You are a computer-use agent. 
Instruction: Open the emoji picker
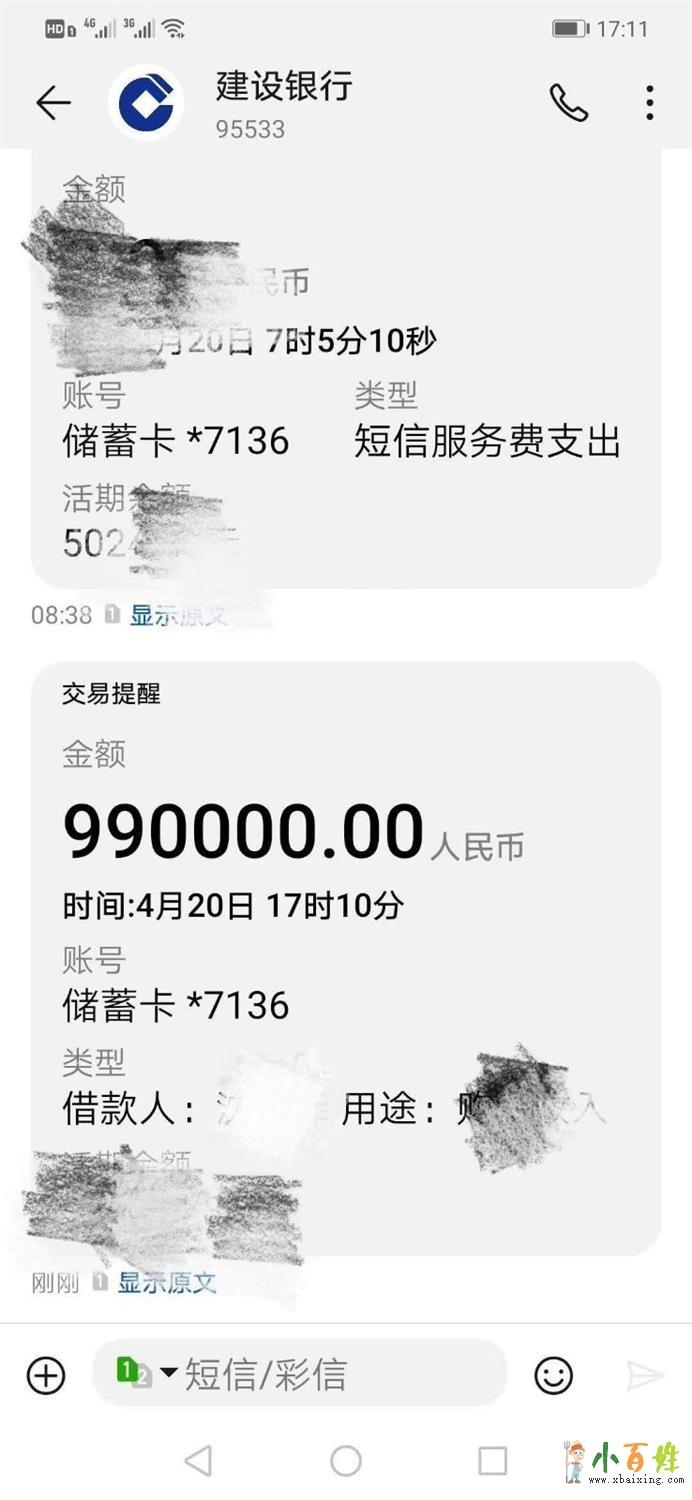tap(553, 1375)
